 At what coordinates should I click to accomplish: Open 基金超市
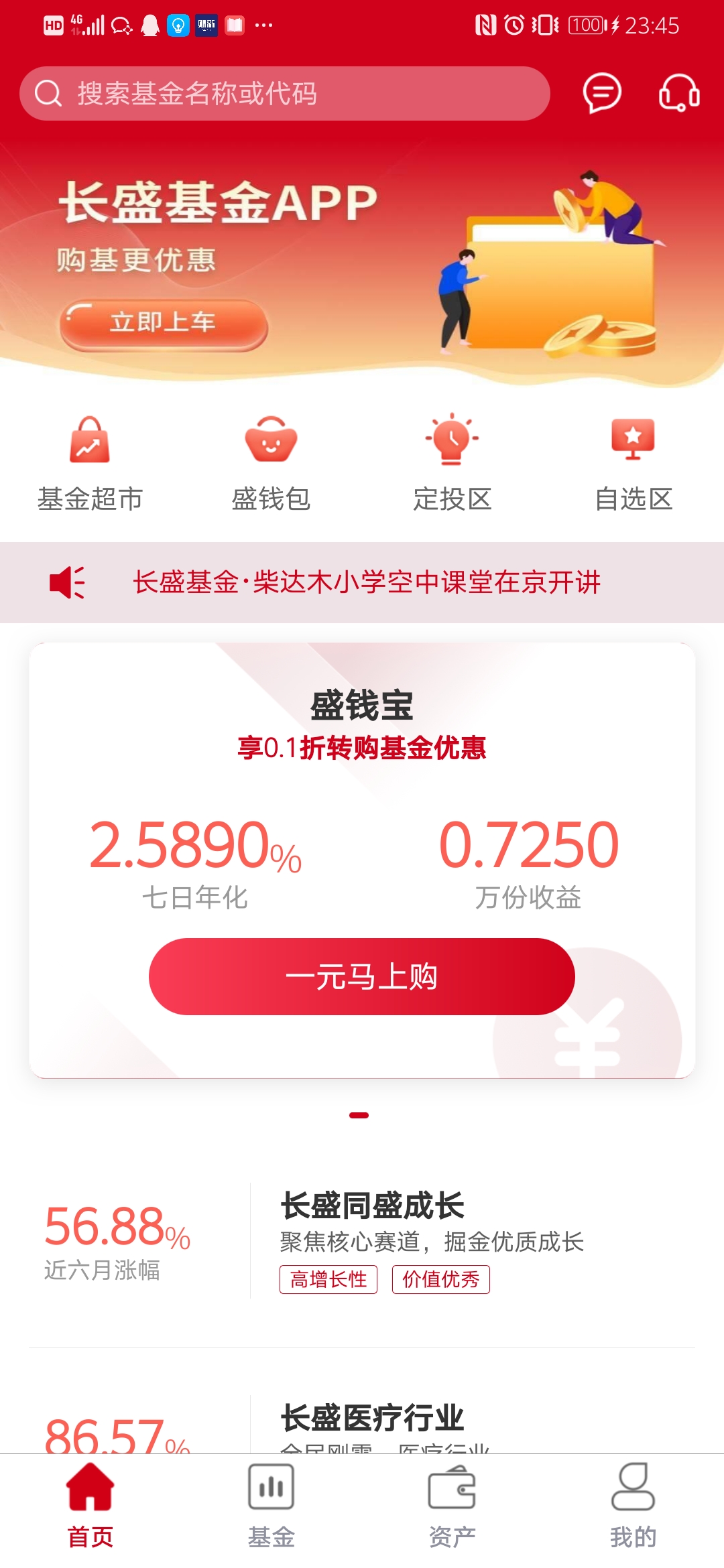coord(90,463)
